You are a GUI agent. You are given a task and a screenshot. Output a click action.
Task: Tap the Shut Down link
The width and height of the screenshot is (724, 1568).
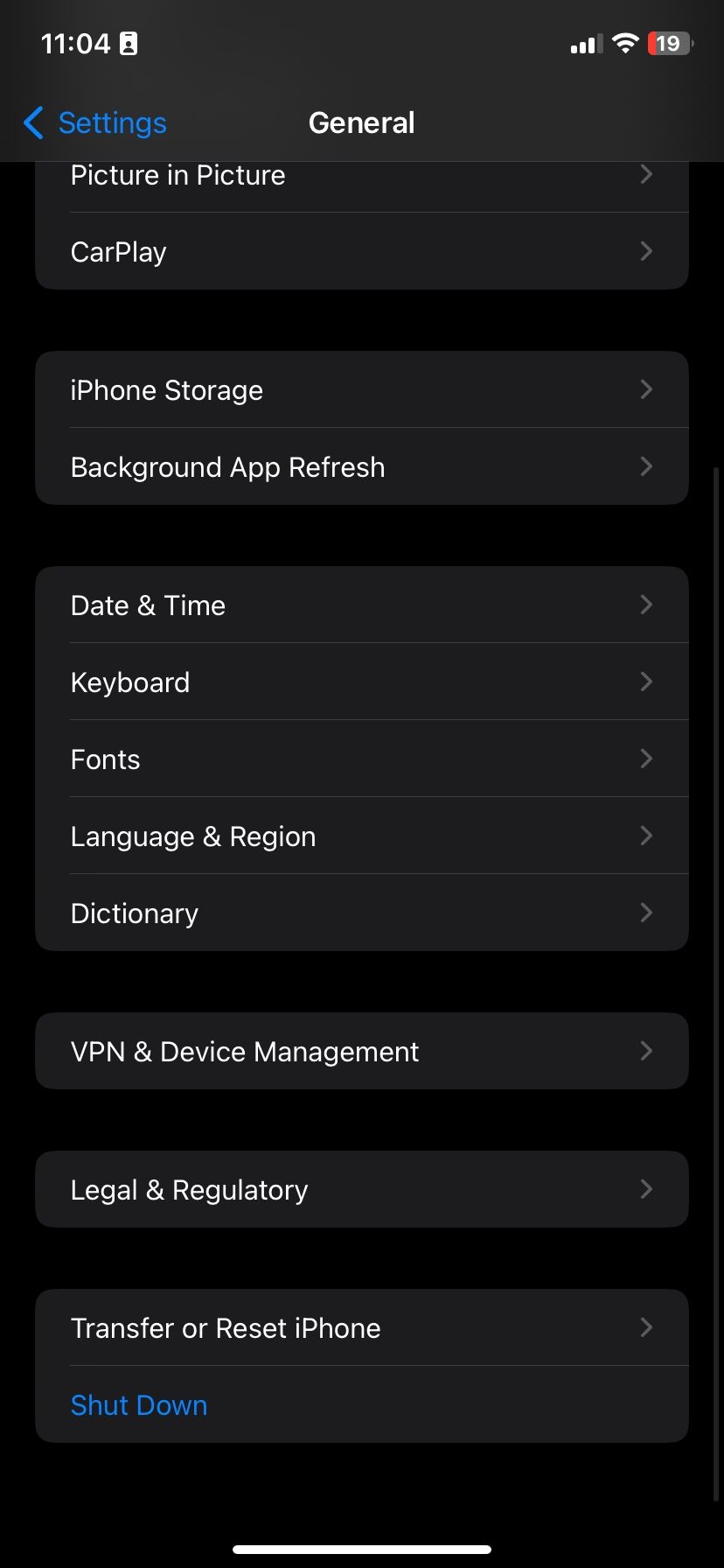[139, 1404]
